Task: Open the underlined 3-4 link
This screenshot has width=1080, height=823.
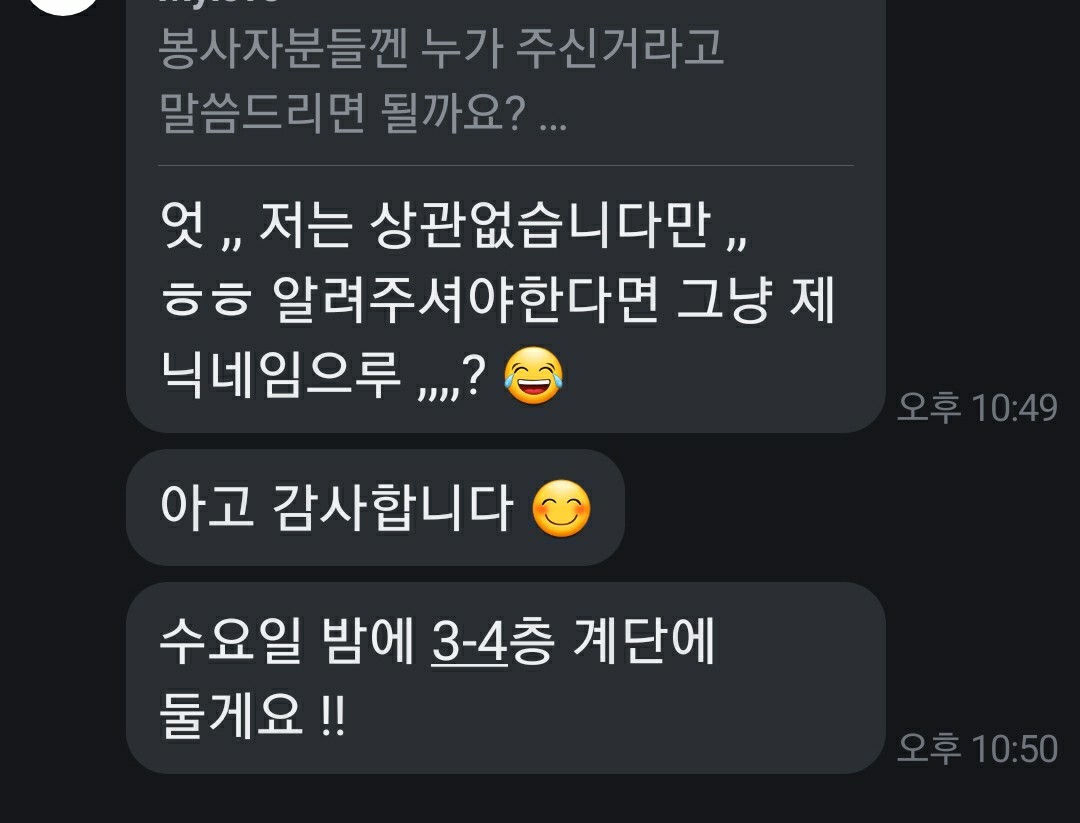Action: coord(469,644)
